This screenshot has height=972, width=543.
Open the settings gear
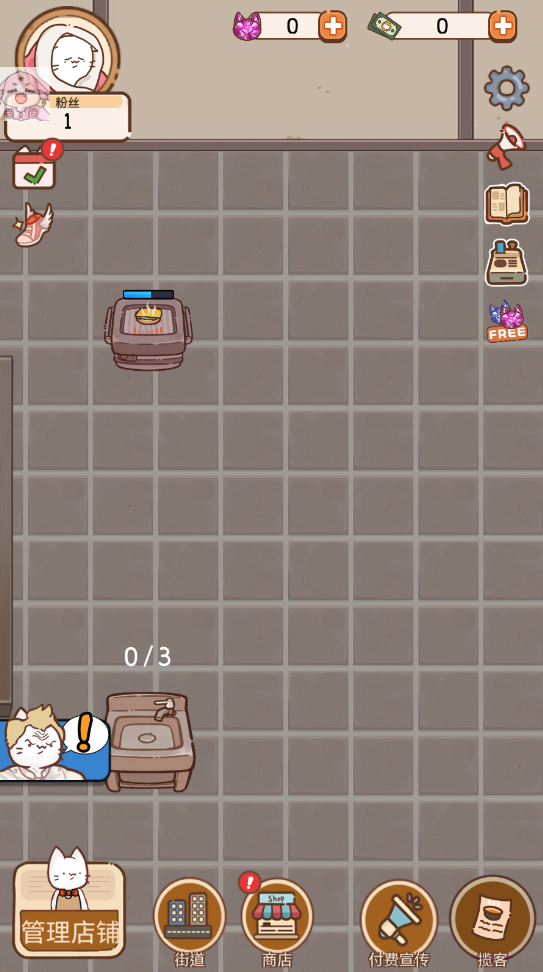click(x=506, y=88)
